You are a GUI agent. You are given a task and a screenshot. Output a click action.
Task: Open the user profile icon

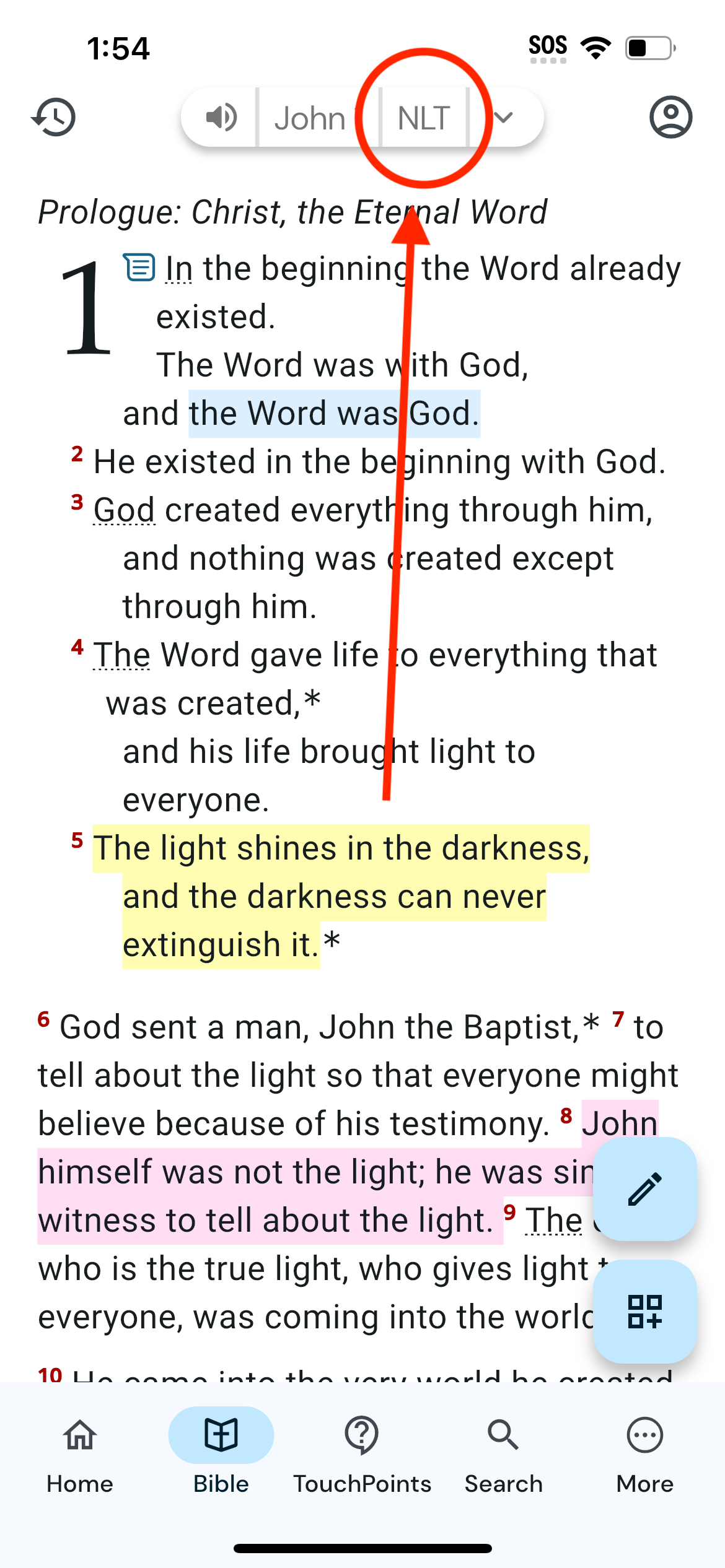click(x=670, y=117)
